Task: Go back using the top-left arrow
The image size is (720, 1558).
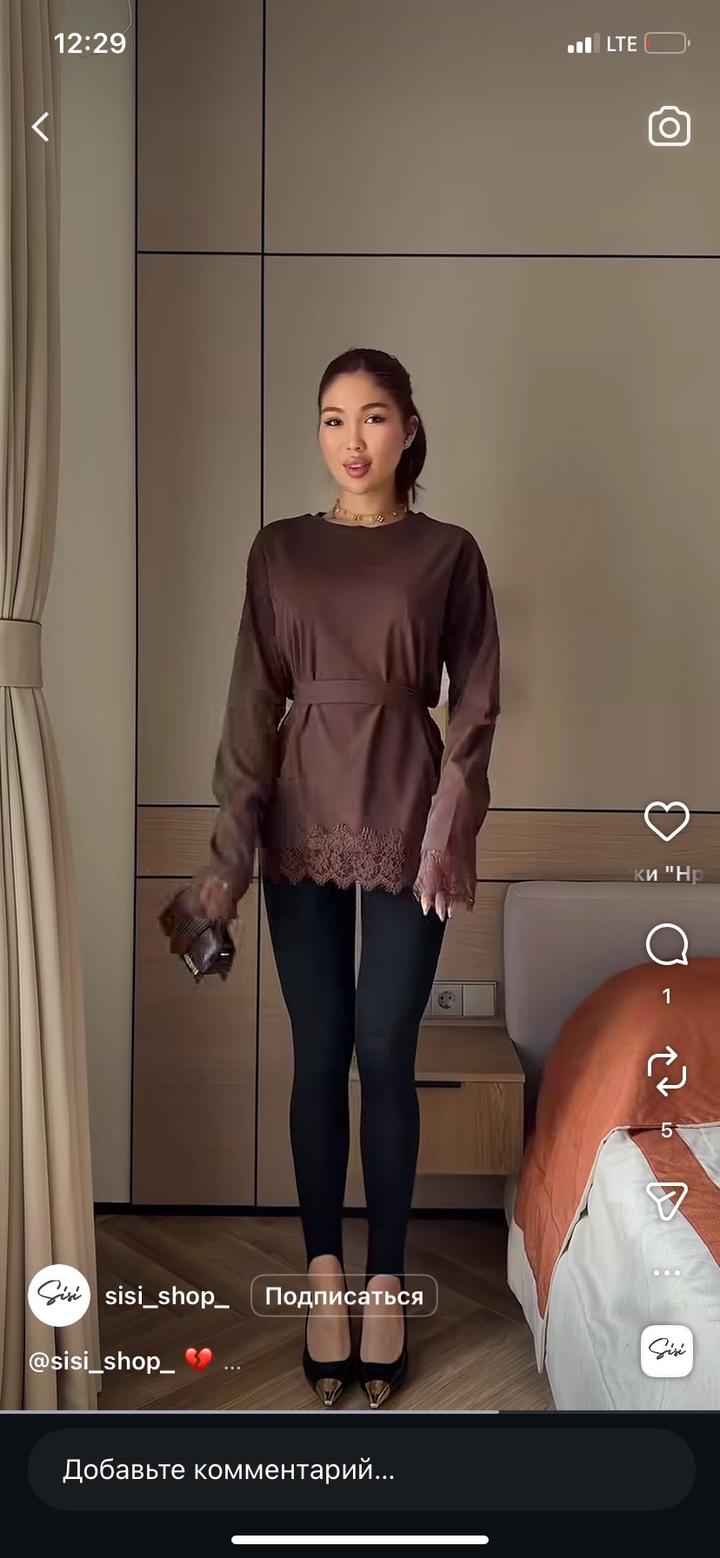Action: (x=41, y=127)
